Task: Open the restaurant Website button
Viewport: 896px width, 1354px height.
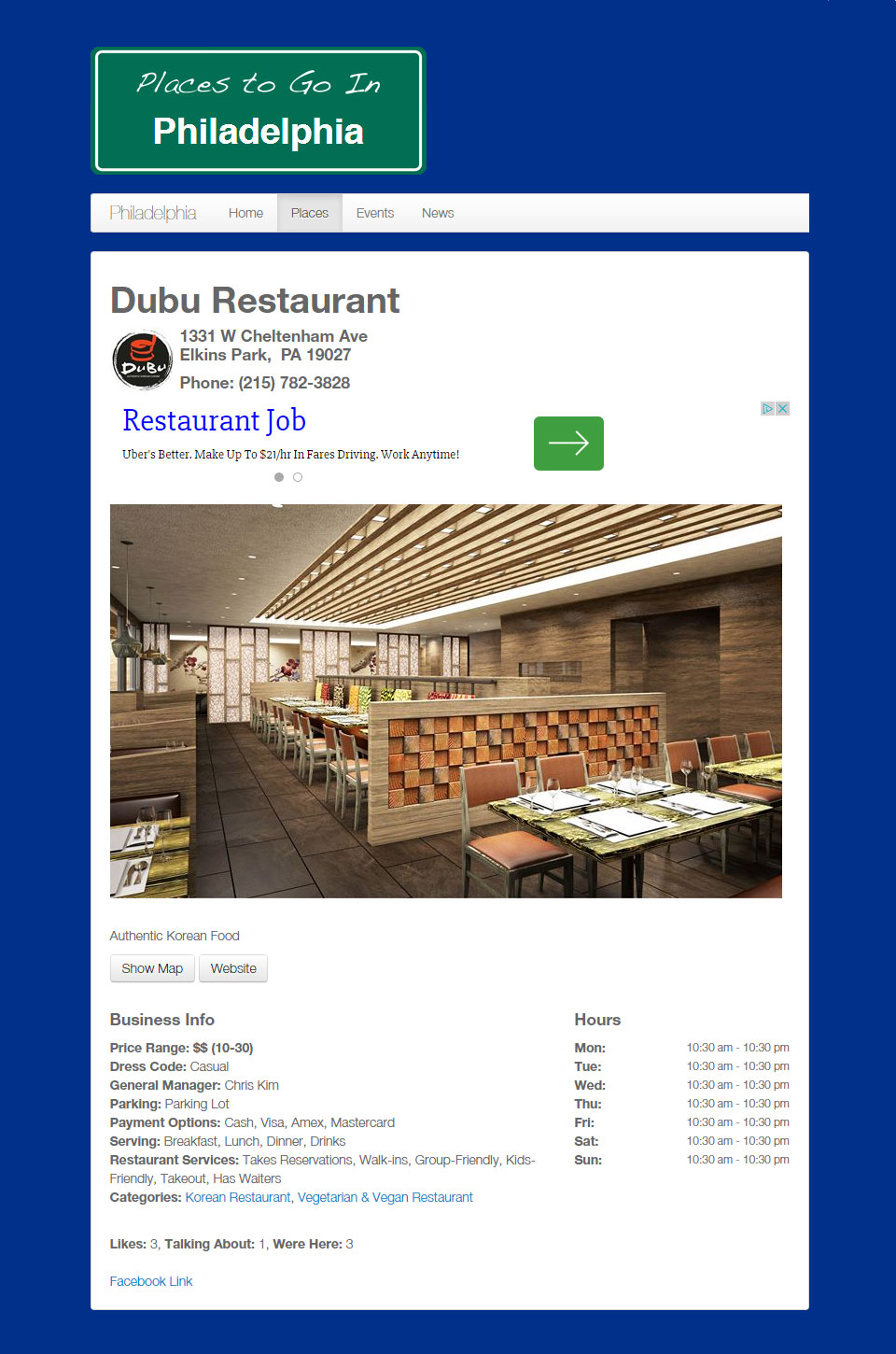Action: tap(233, 968)
